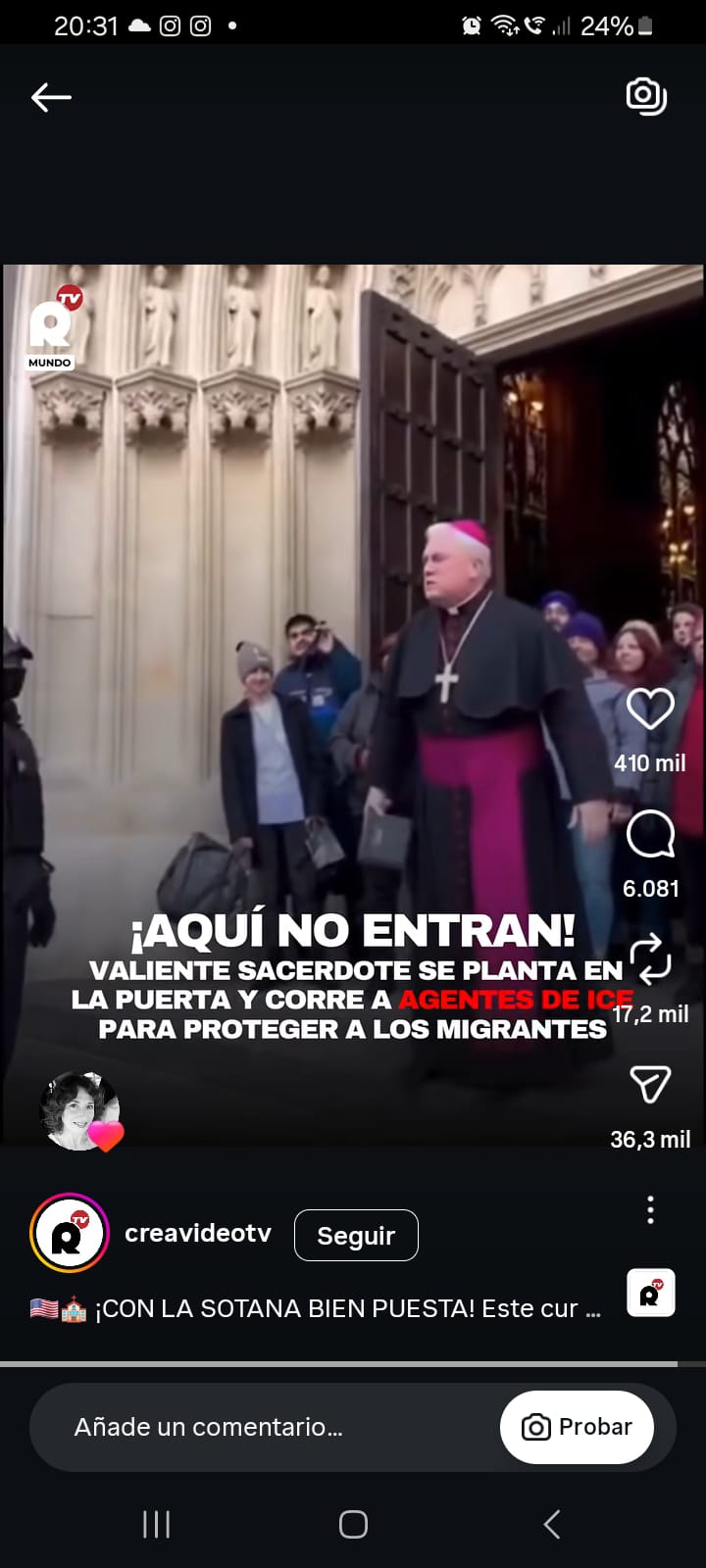Open the comments on this reel
Viewport: 706px width, 1568px height.
click(x=650, y=834)
